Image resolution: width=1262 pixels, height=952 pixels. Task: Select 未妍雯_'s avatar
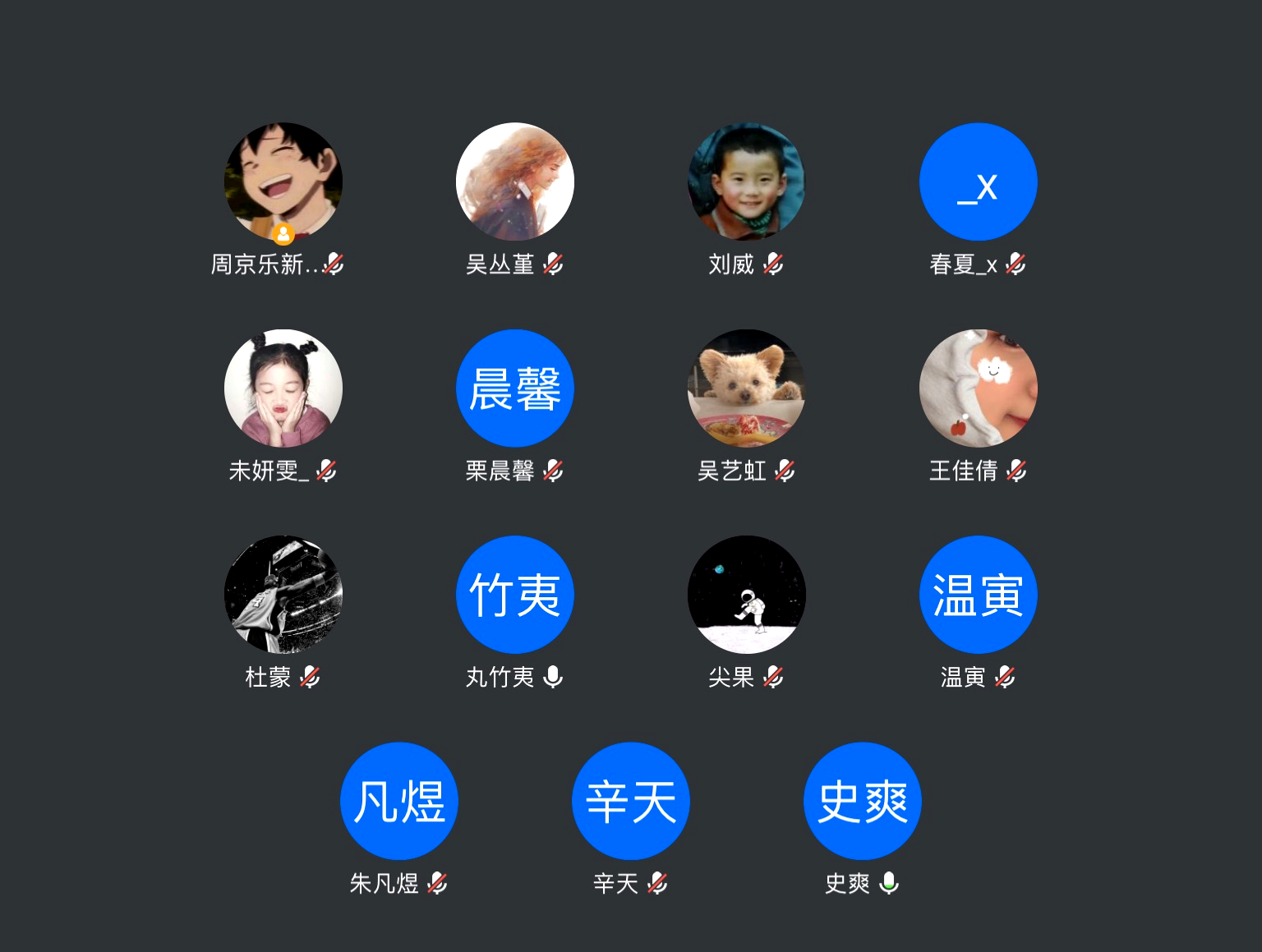[283, 388]
